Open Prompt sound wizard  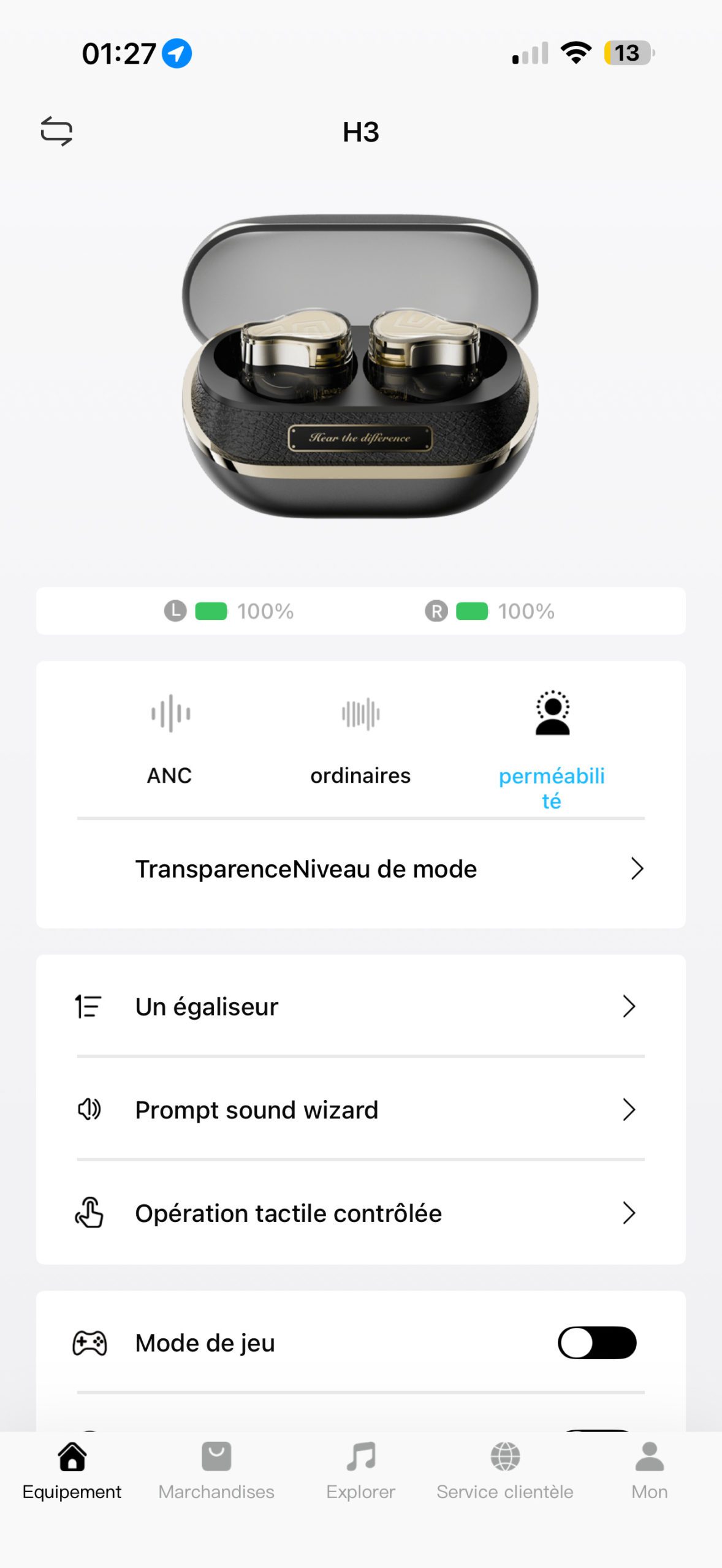[x=360, y=1109]
